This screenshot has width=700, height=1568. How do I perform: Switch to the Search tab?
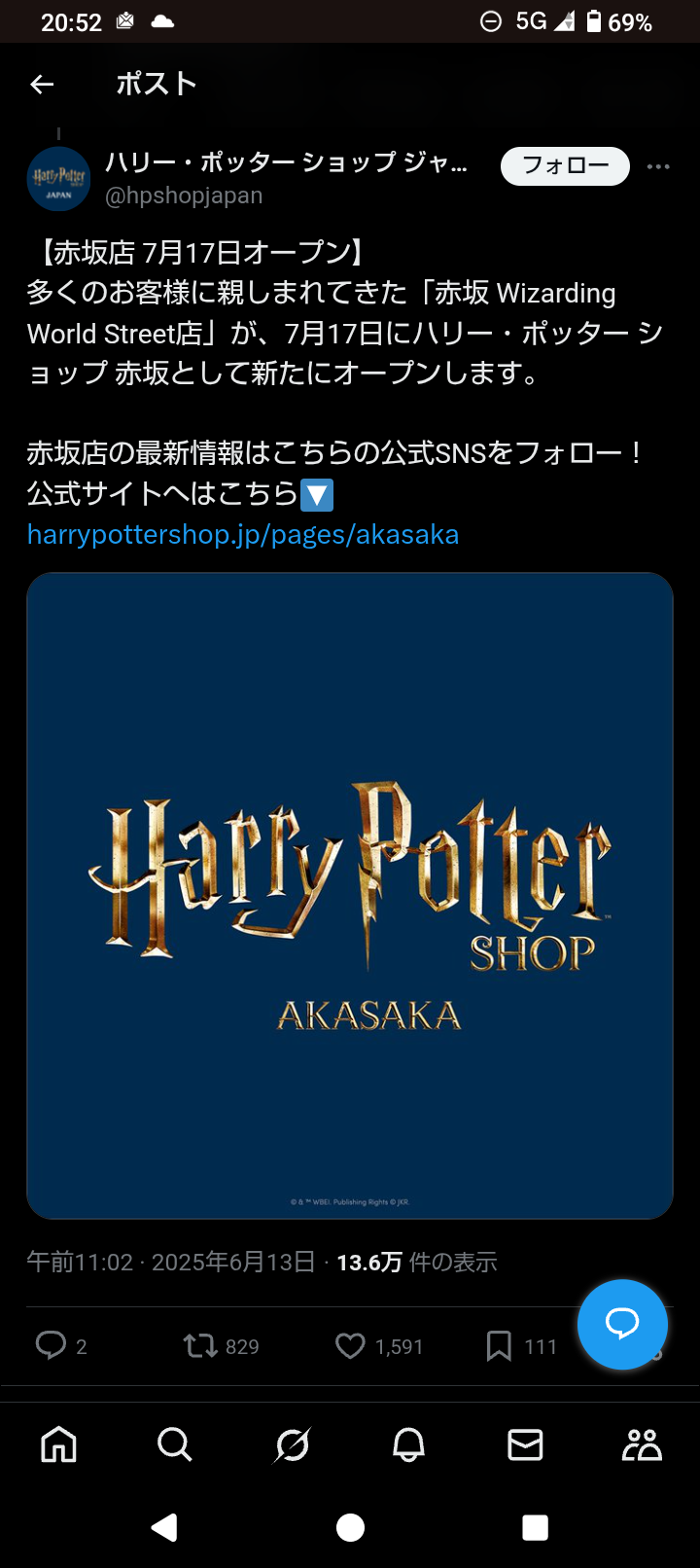click(175, 1444)
